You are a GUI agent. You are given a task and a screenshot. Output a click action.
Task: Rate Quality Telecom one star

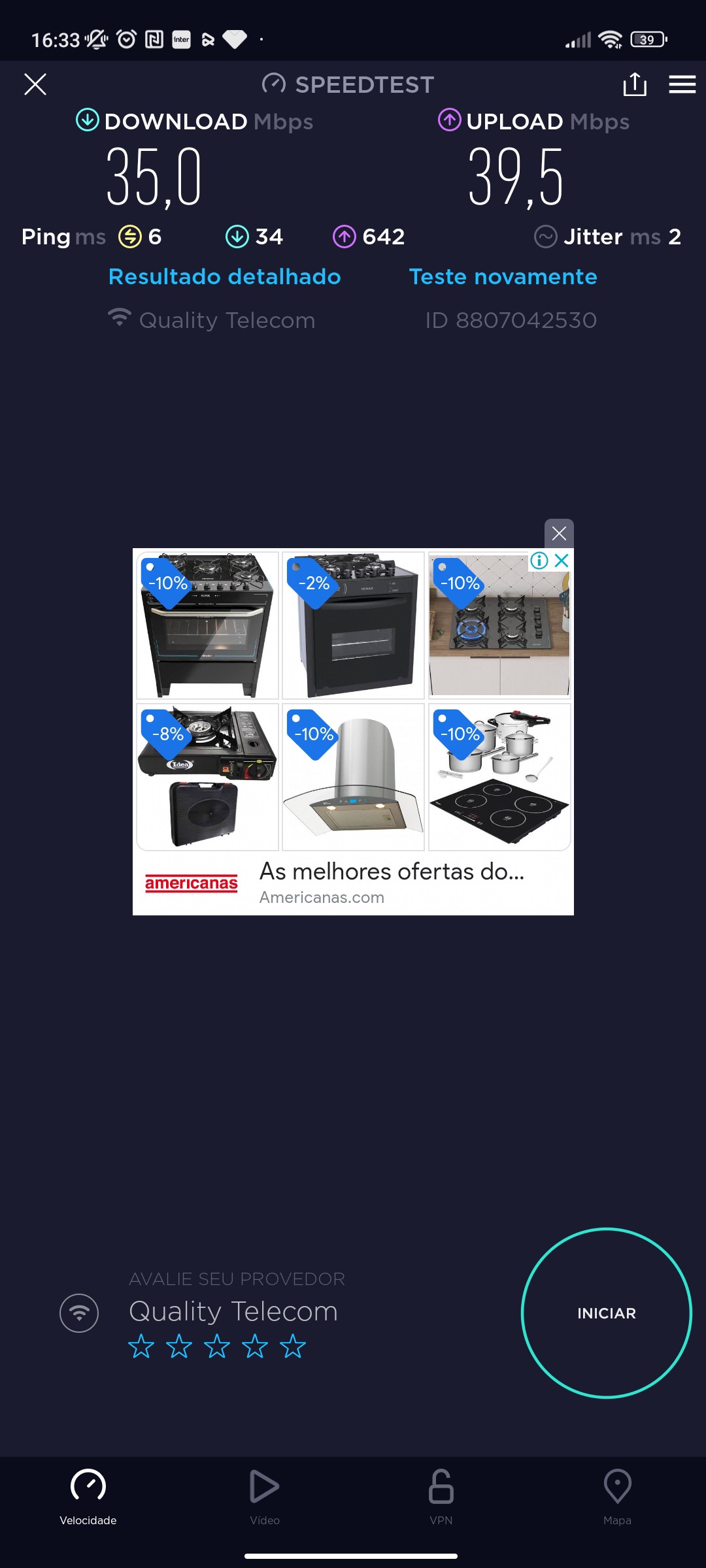[x=141, y=1347]
